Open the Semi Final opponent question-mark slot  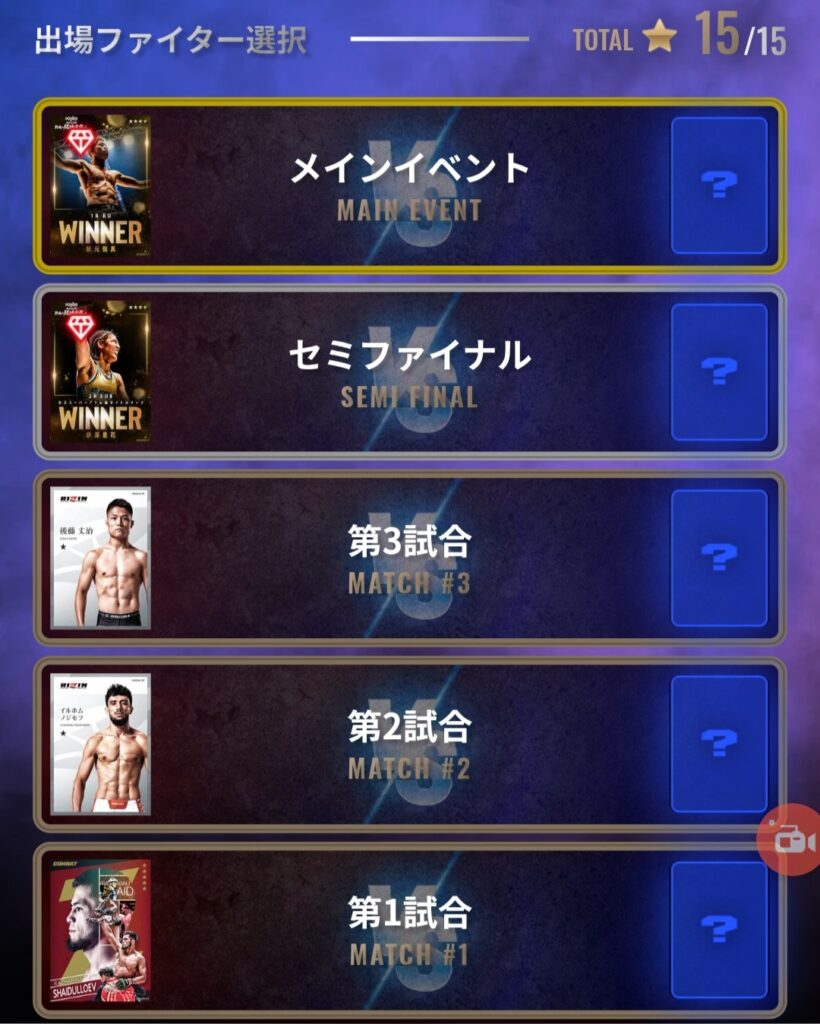click(719, 372)
